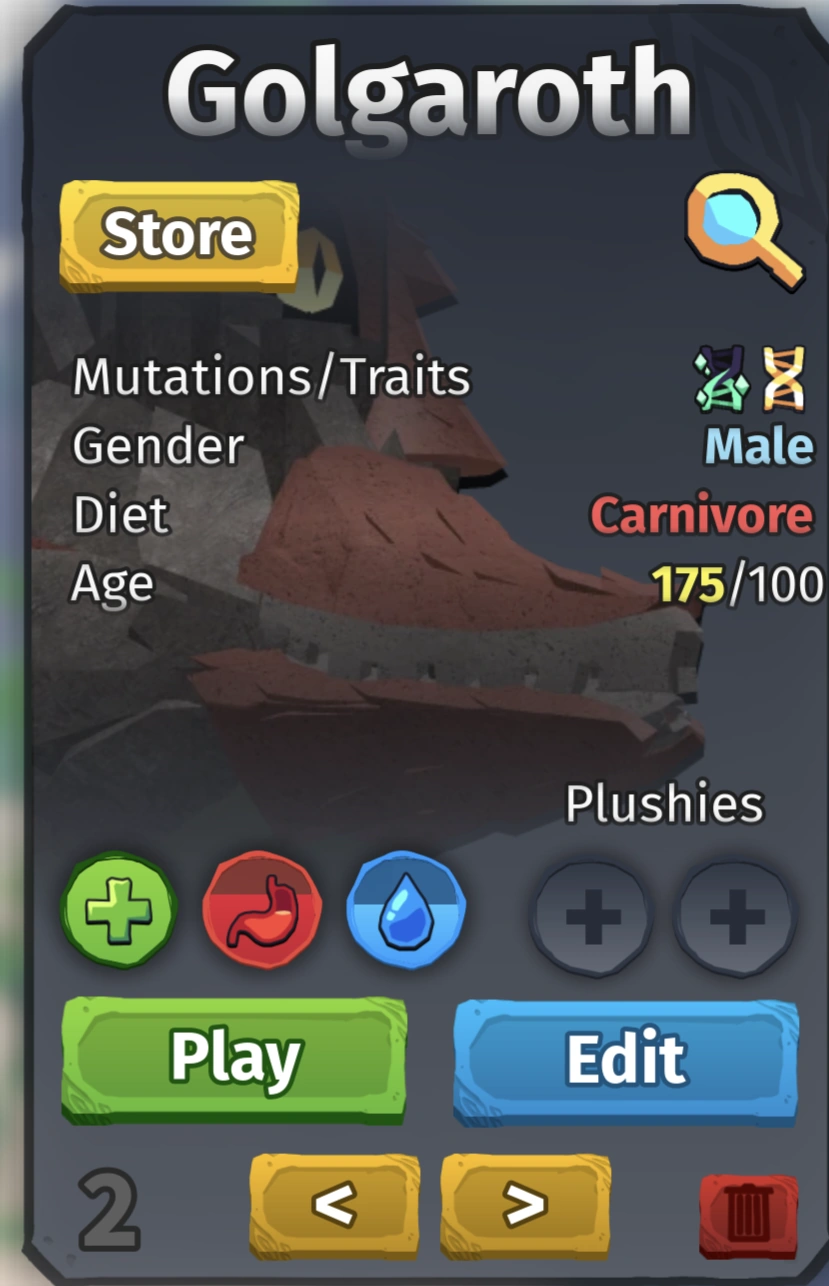Image resolution: width=829 pixels, height=1286 pixels.
Task: Edit the Golgaroth creature
Action: pyautogui.click(x=626, y=1059)
